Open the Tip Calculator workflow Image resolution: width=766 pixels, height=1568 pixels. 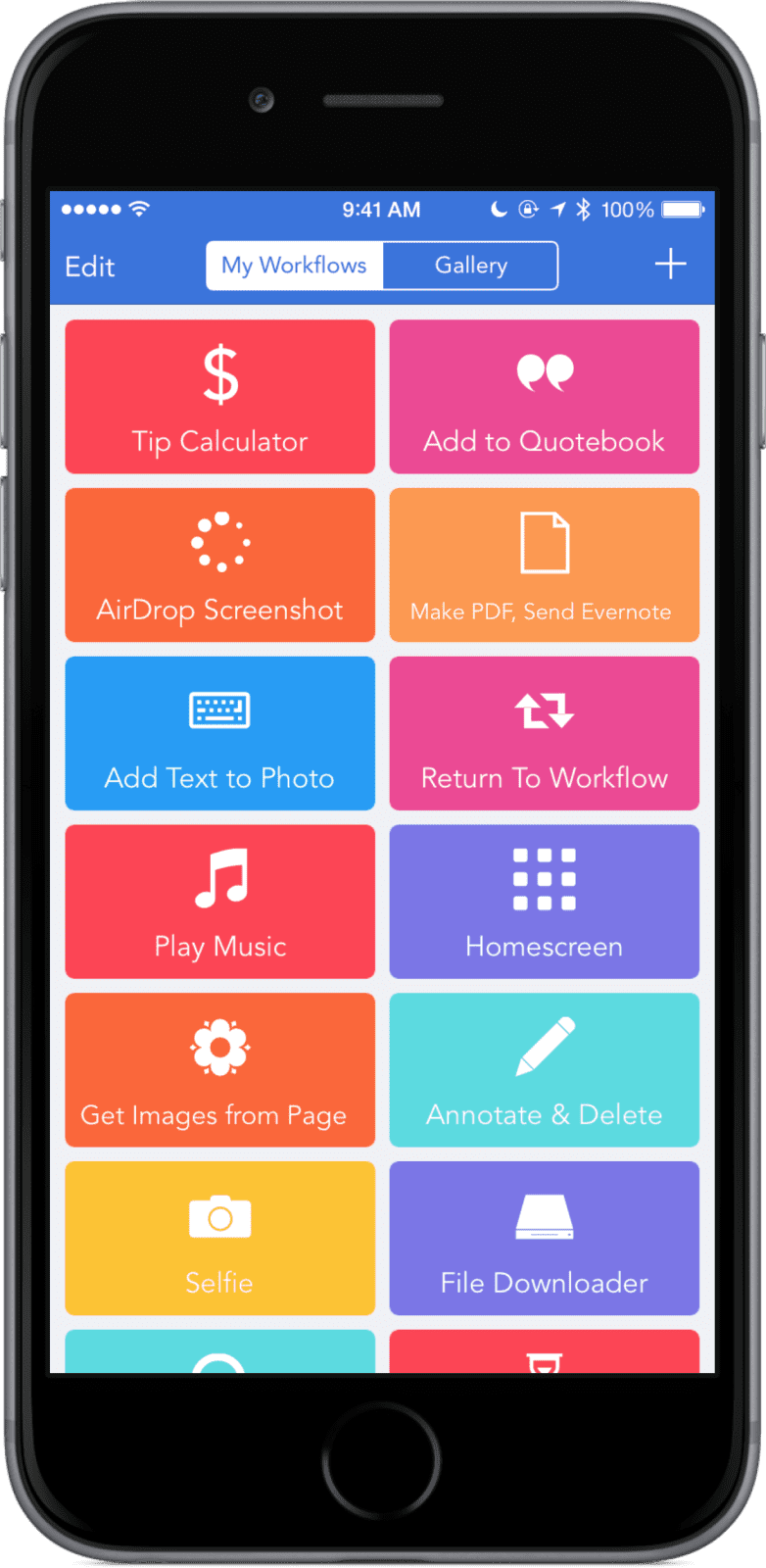click(219, 397)
